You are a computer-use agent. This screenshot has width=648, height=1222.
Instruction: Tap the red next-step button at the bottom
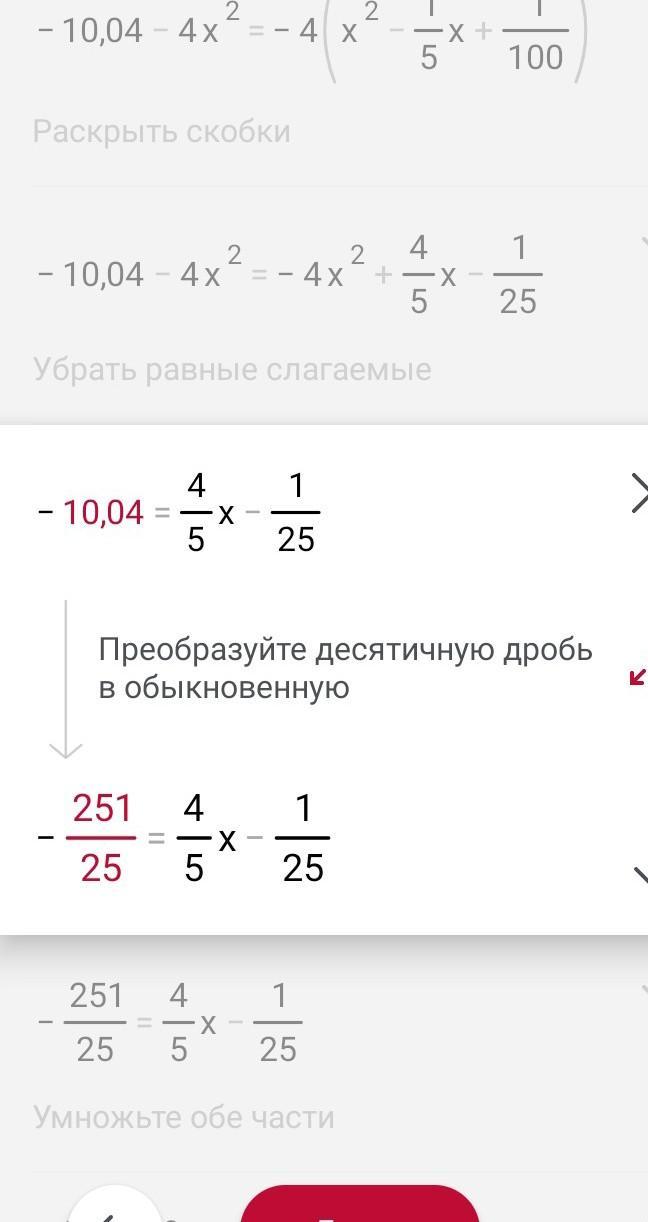[x=360, y=1203]
